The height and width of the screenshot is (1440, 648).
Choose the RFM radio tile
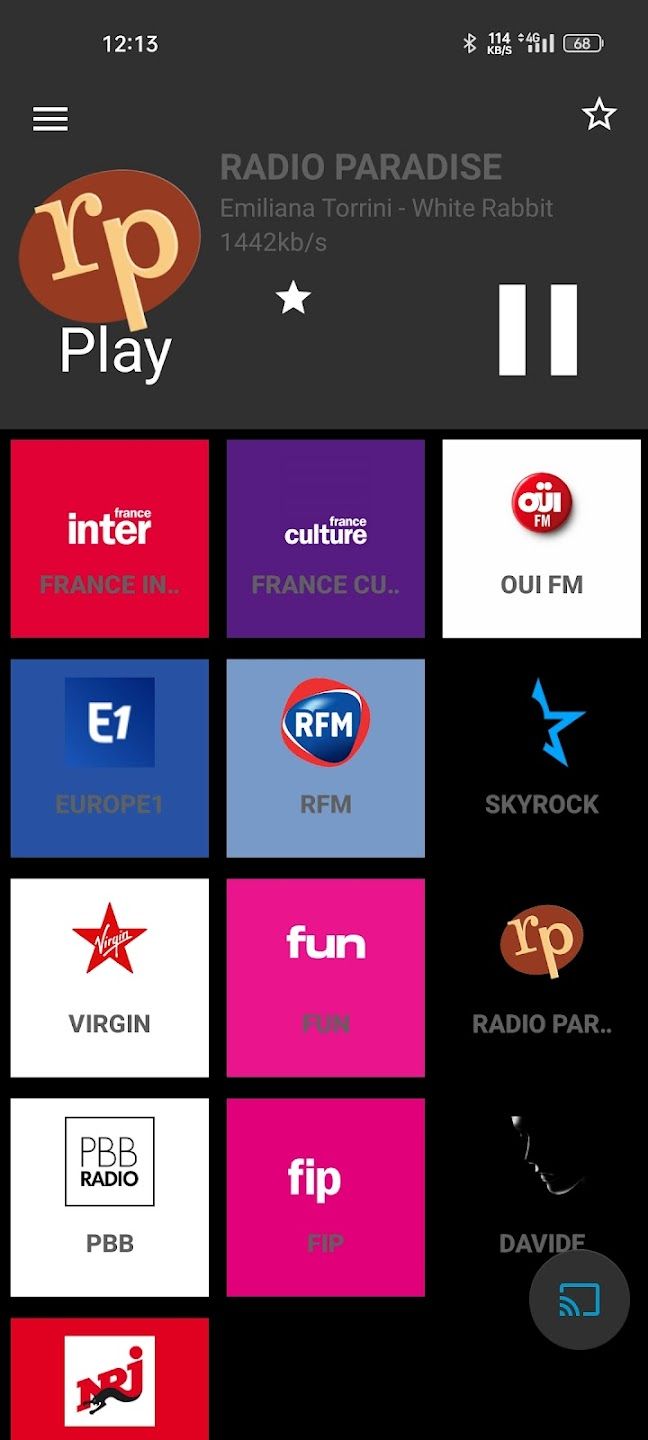pyautogui.click(x=326, y=758)
